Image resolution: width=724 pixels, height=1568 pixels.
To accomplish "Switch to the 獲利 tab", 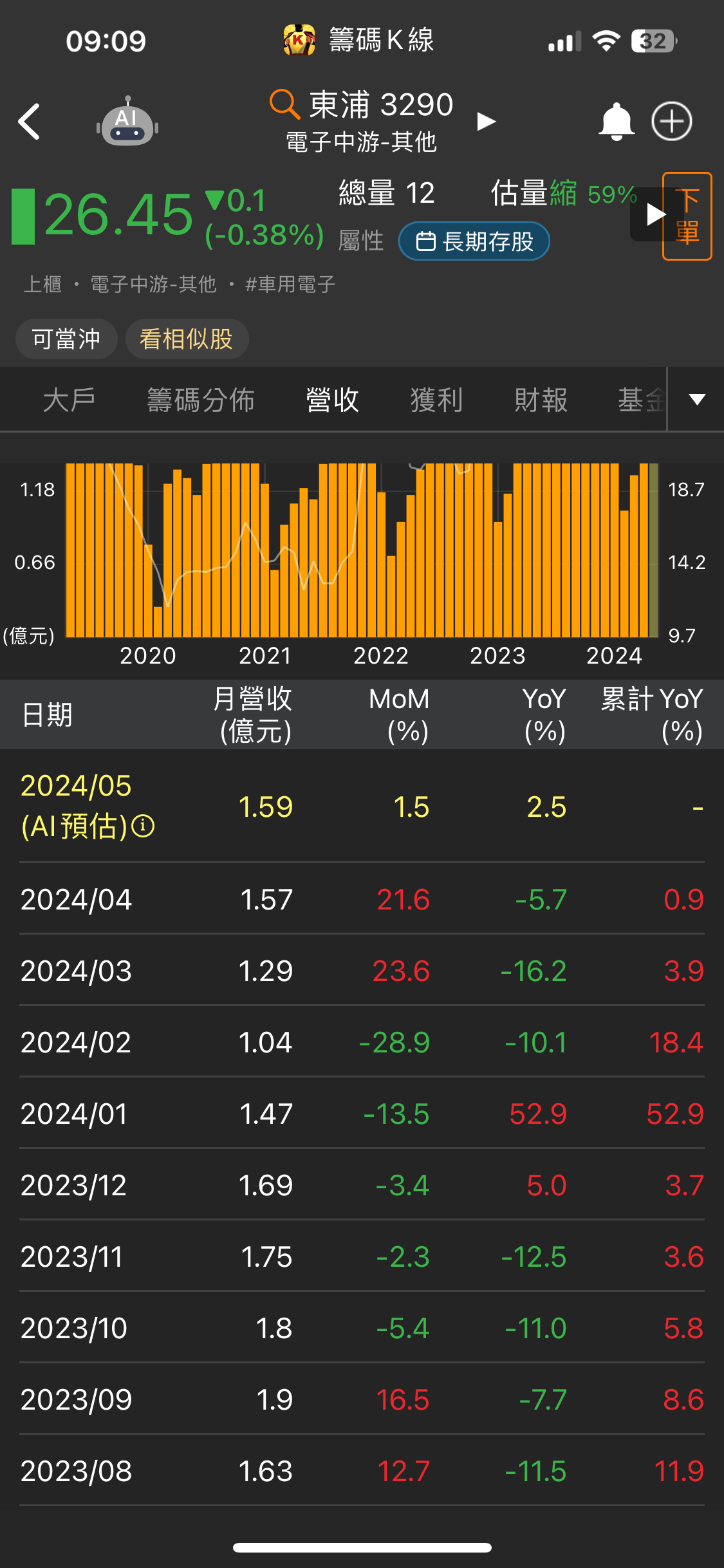I will 436,400.
